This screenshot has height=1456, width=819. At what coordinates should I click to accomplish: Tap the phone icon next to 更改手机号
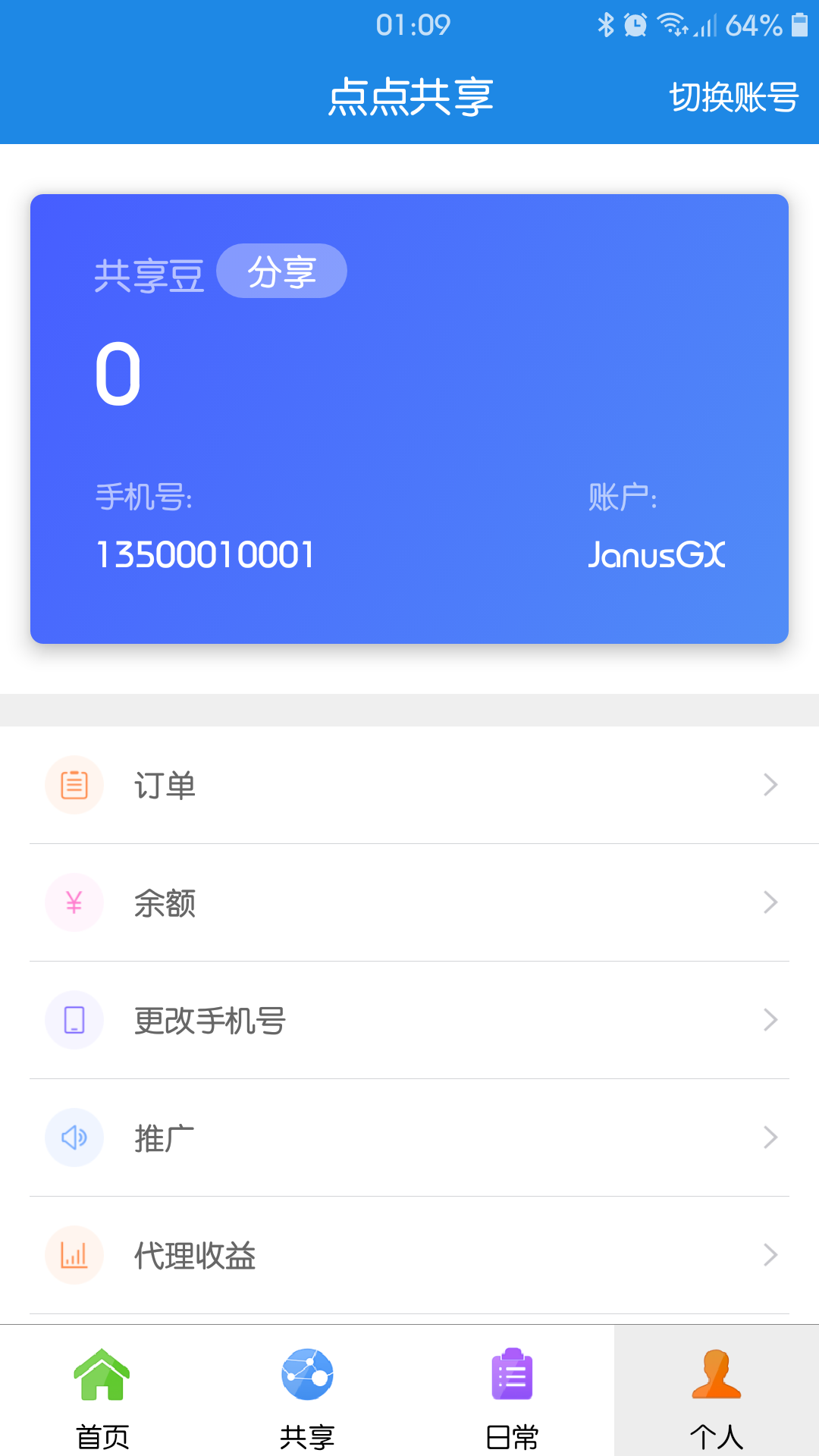74,1020
